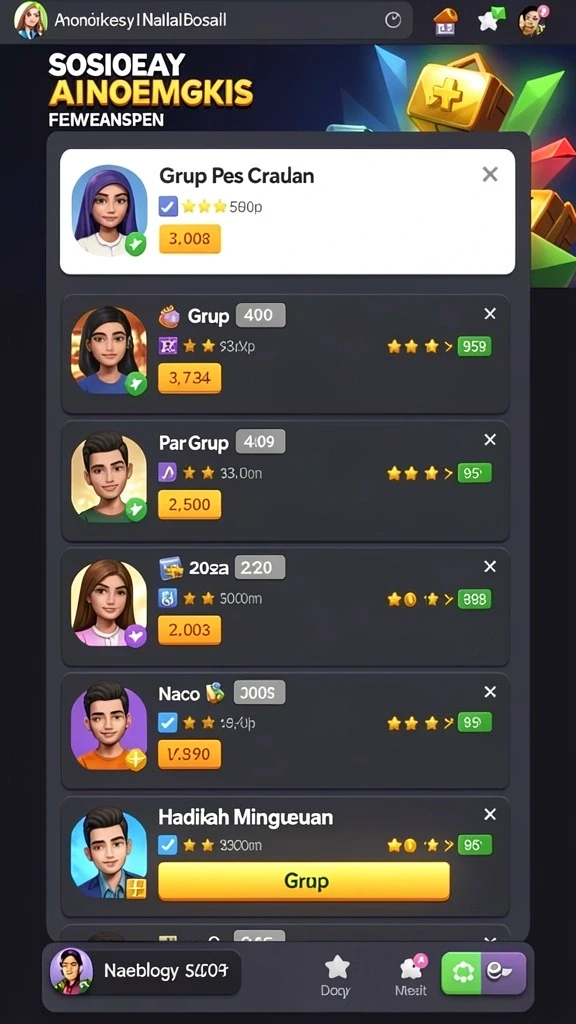This screenshot has height=1024, width=576.
Task: Switch to the Doqy tab
Action: (337, 976)
